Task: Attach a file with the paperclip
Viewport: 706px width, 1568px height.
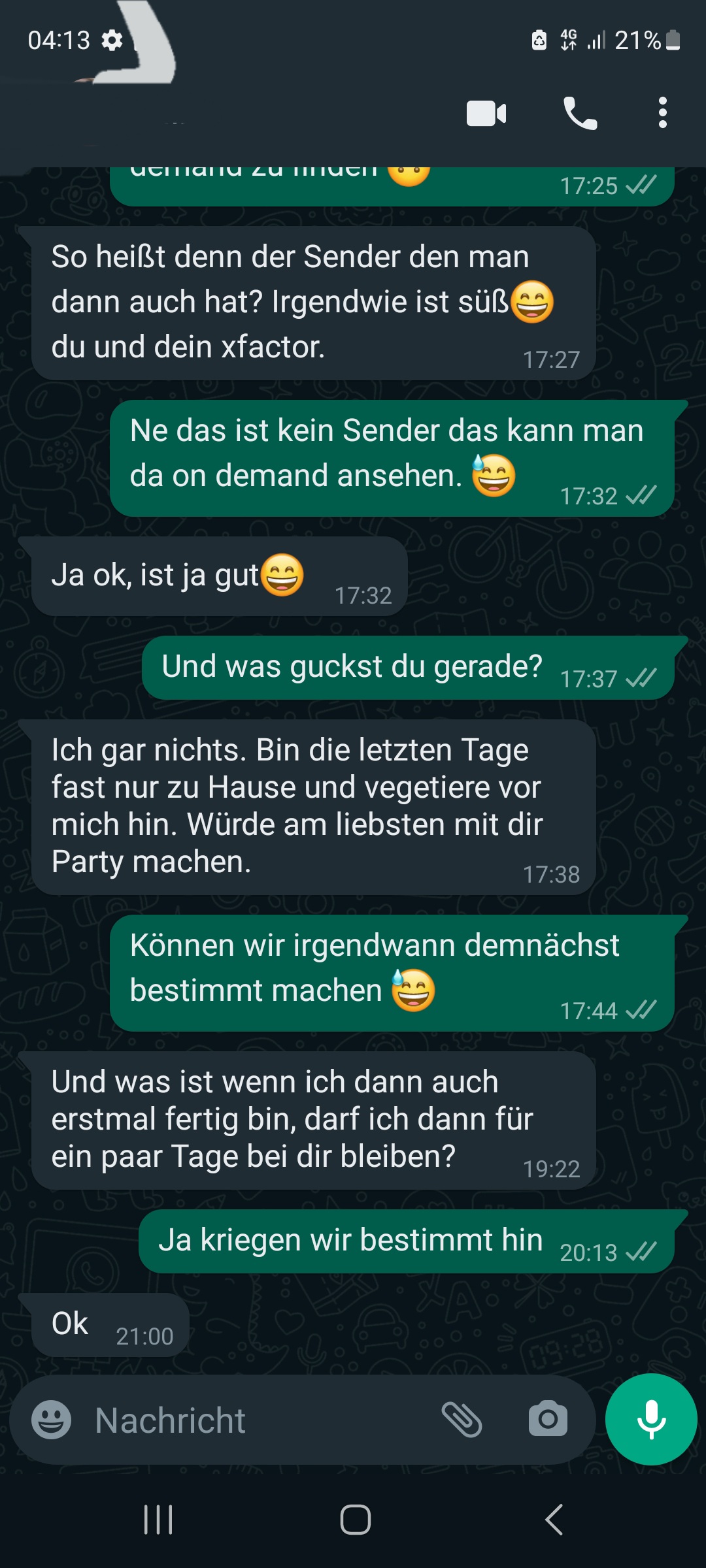Action: [x=462, y=1419]
